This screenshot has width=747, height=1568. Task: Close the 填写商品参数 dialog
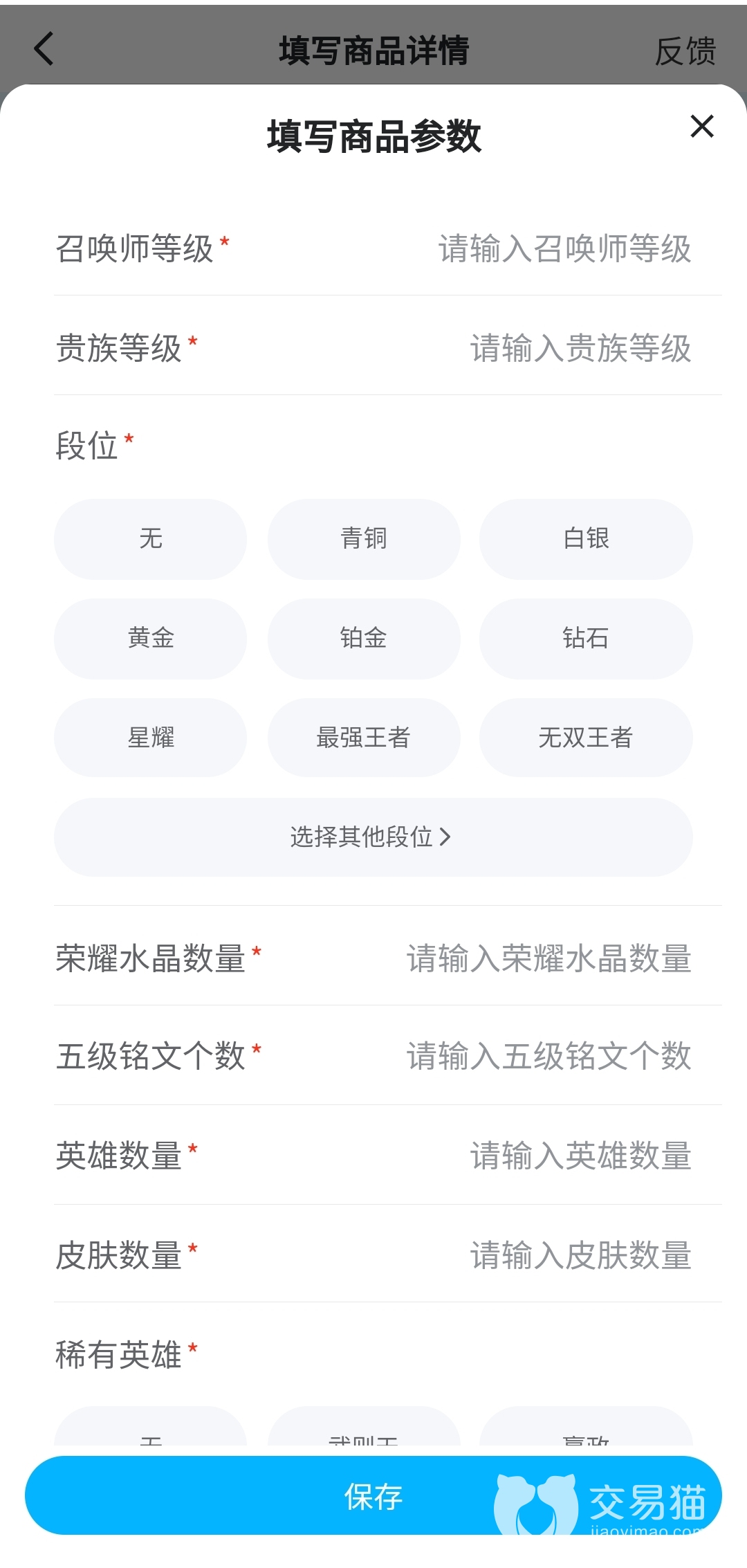click(701, 127)
